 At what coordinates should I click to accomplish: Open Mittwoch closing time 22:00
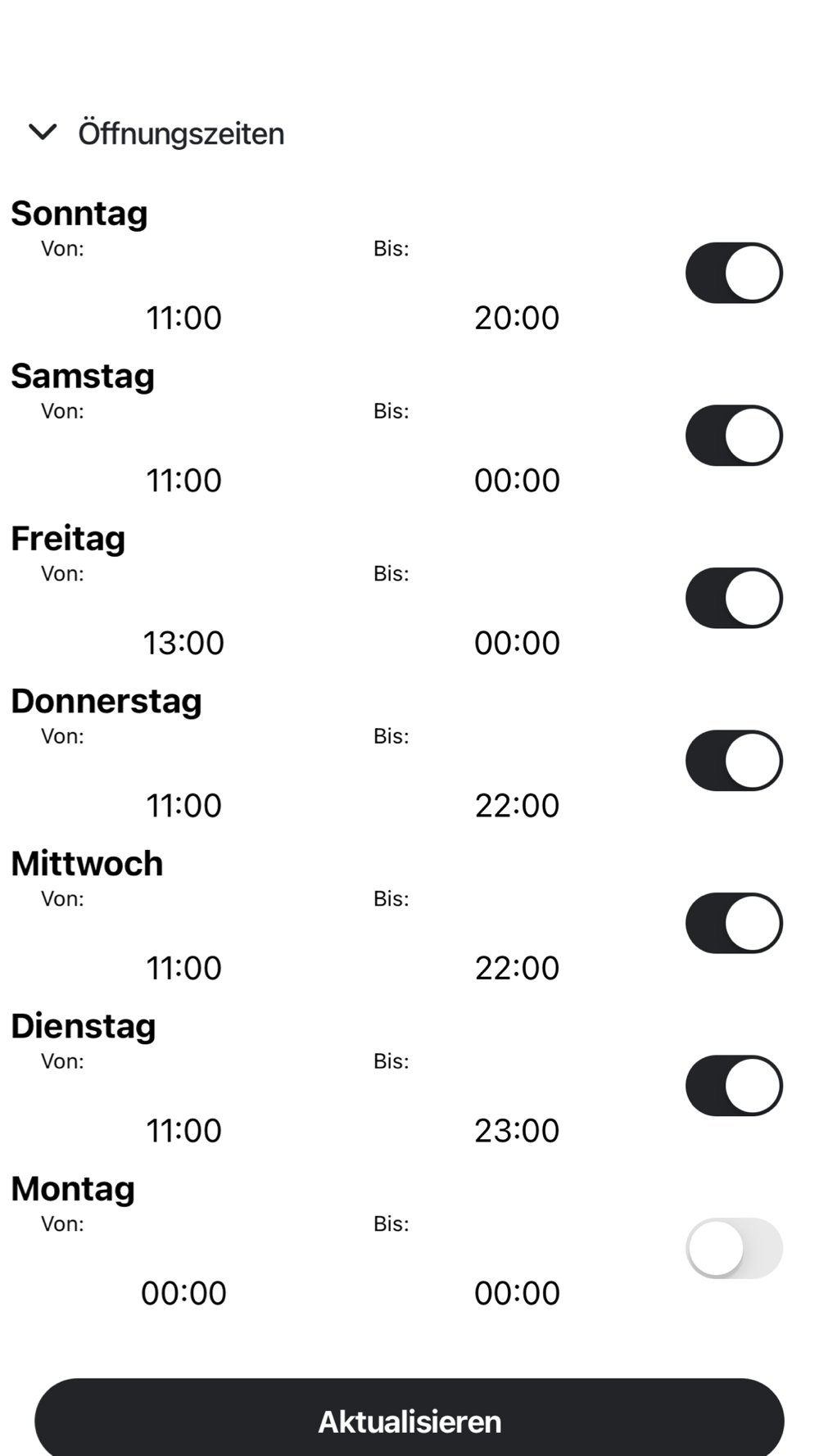(x=517, y=968)
